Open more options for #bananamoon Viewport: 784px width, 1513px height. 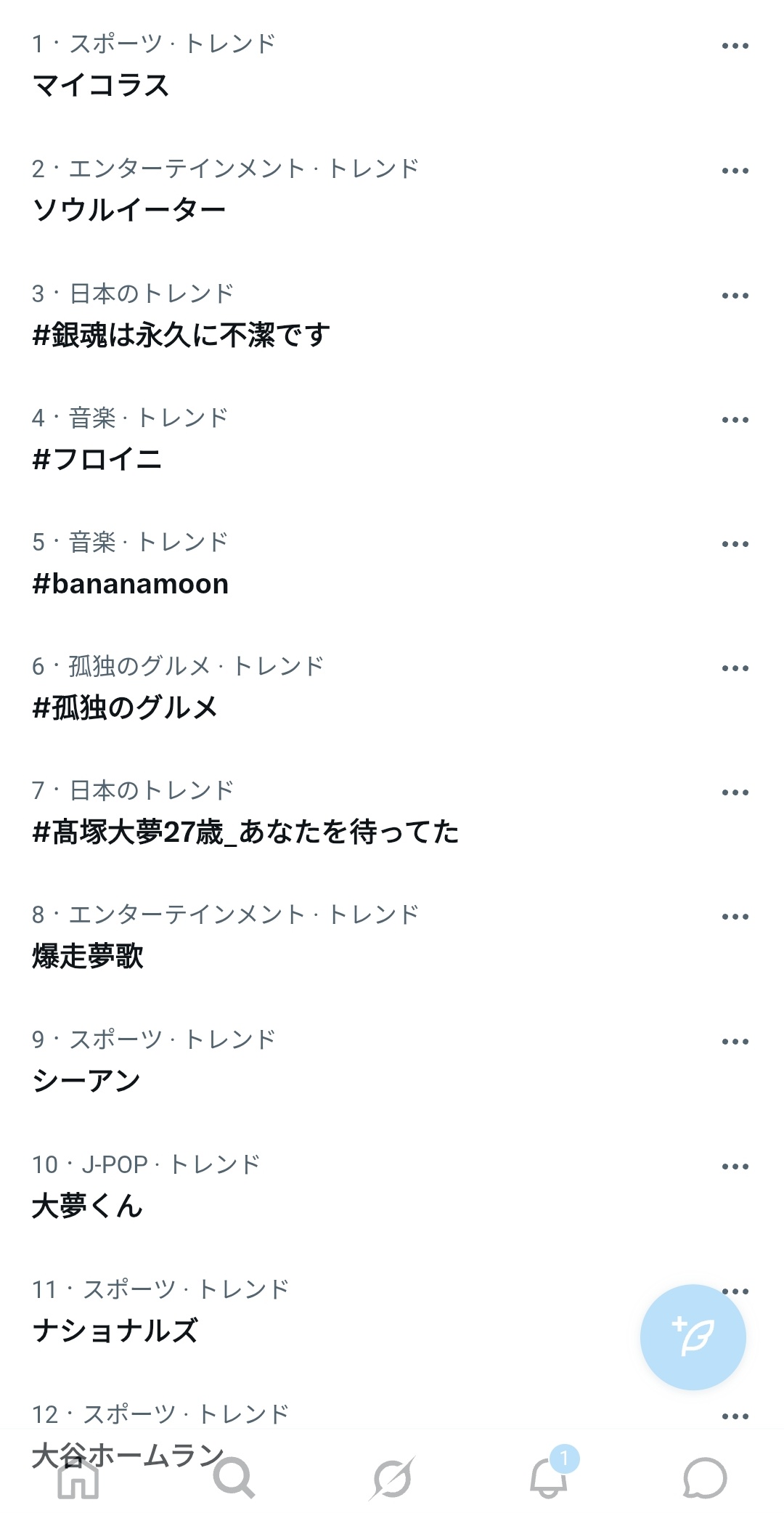click(735, 544)
